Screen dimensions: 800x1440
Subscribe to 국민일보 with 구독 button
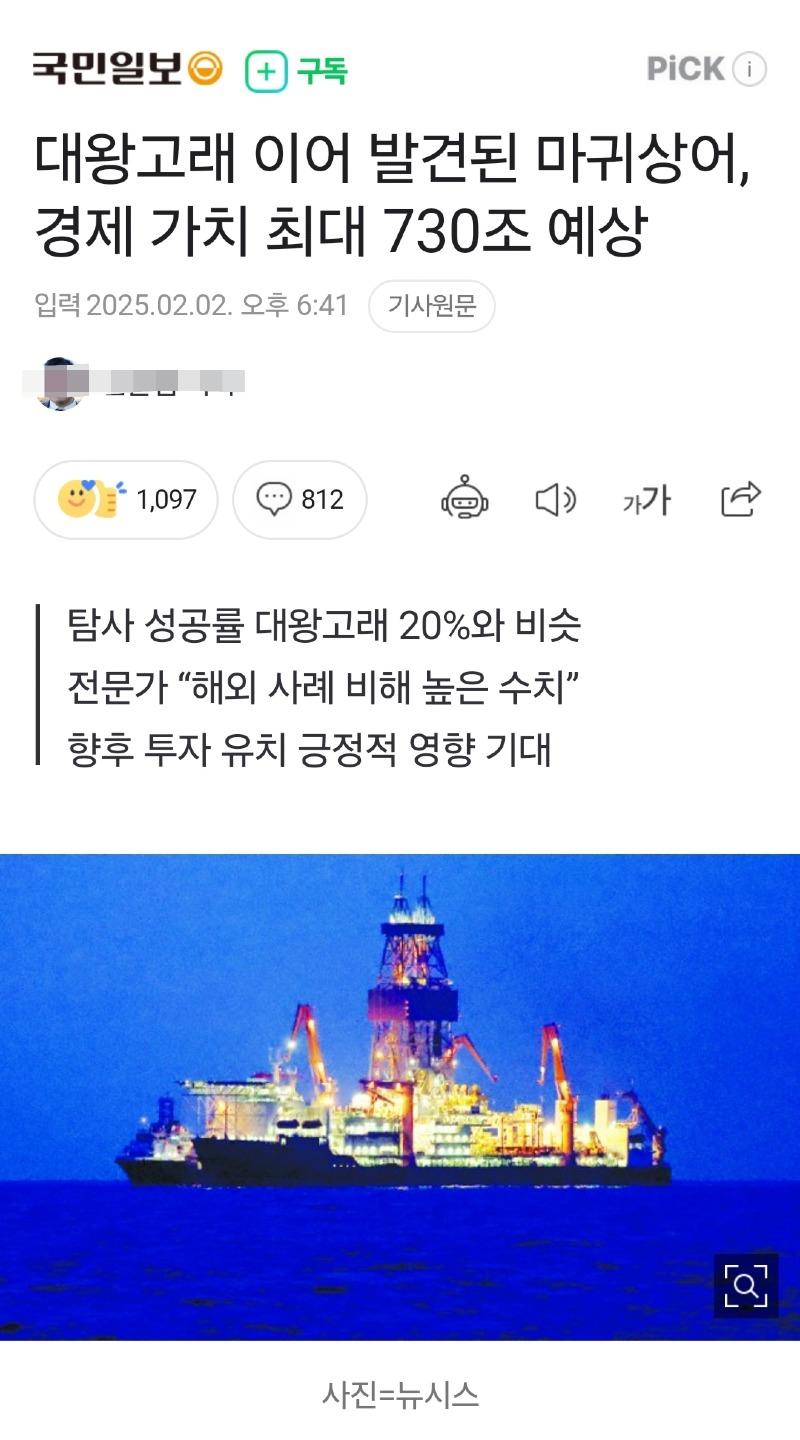(x=297, y=71)
